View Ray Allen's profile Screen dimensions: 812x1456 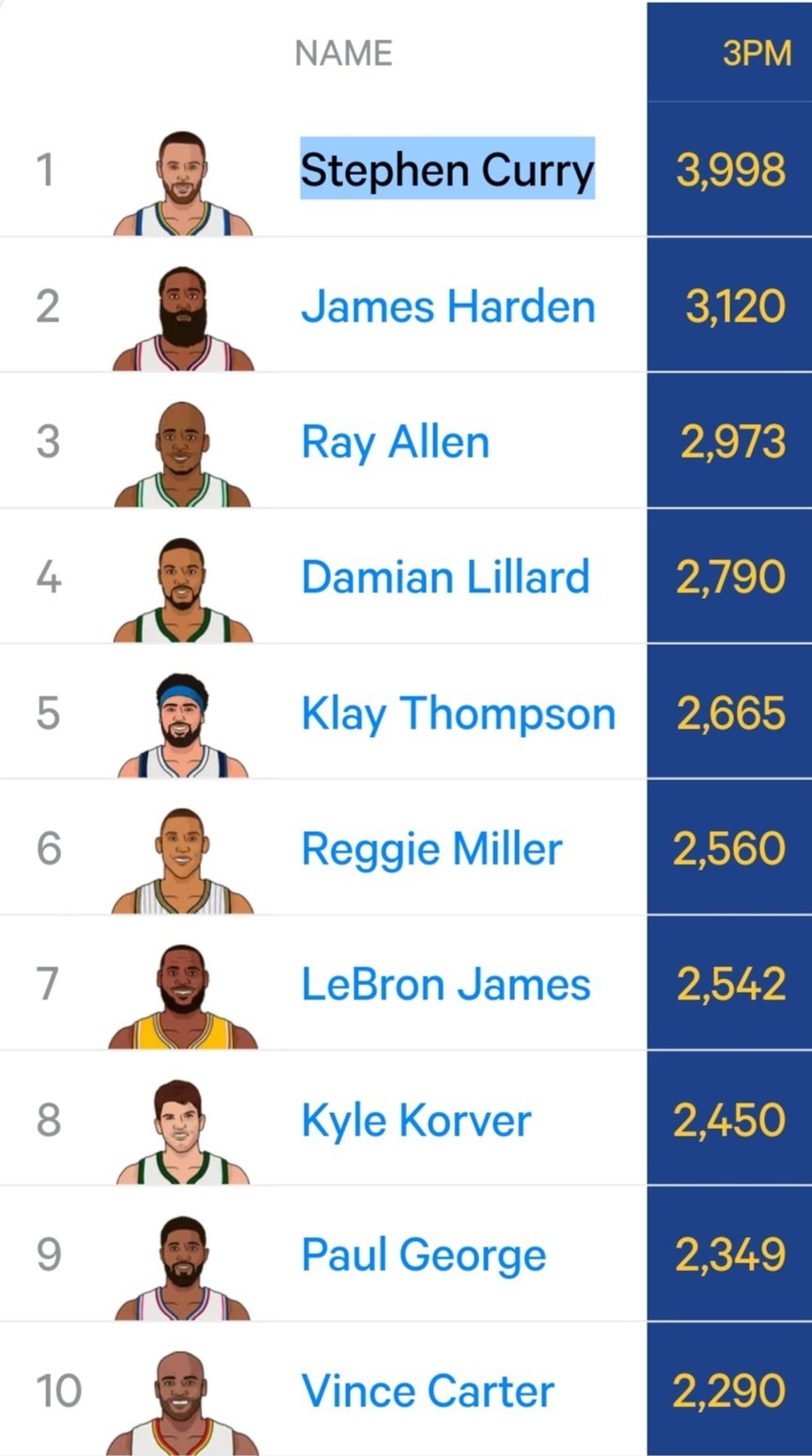coord(395,442)
